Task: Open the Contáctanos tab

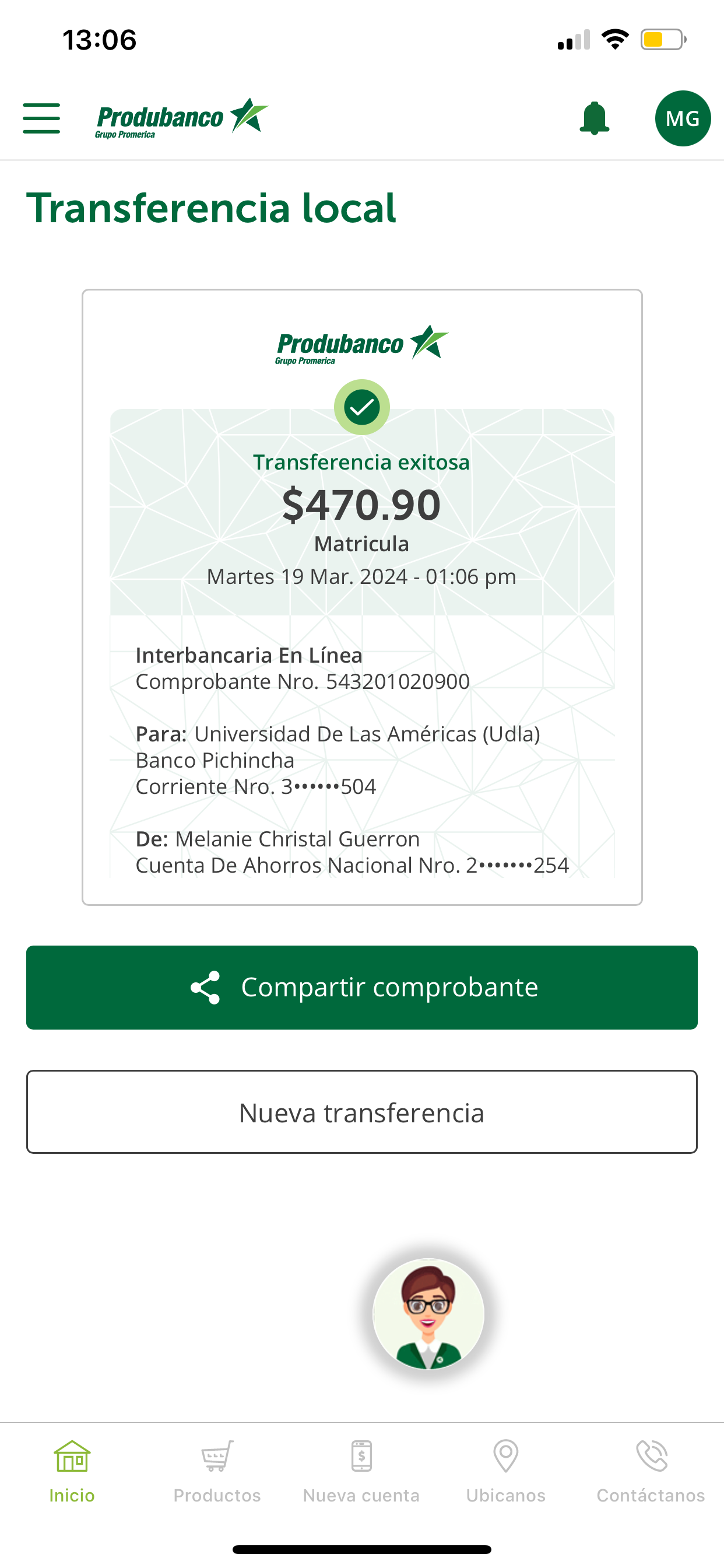Action: pos(651,1471)
